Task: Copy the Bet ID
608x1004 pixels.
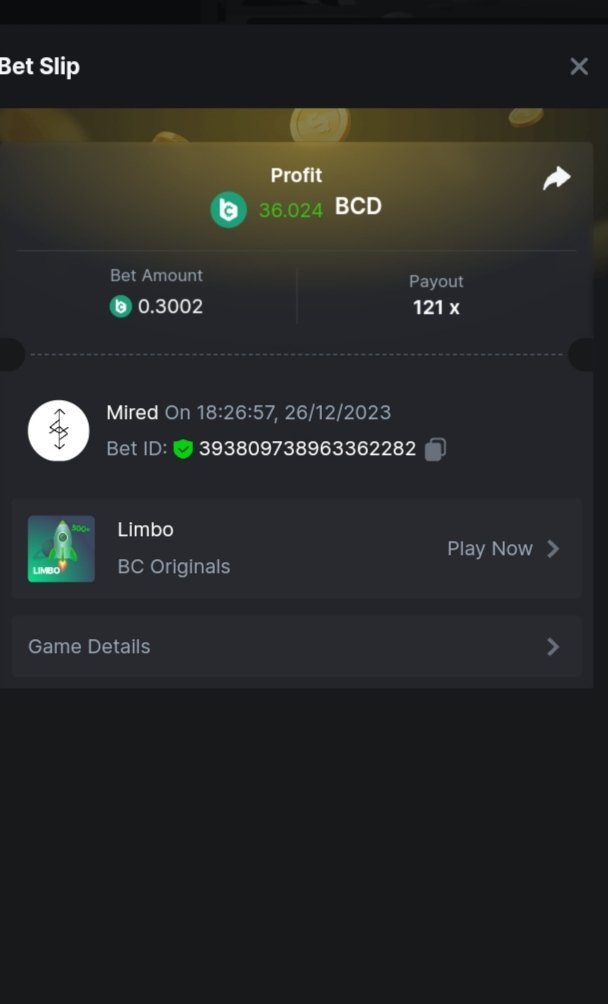Action: [x=435, y=449]
